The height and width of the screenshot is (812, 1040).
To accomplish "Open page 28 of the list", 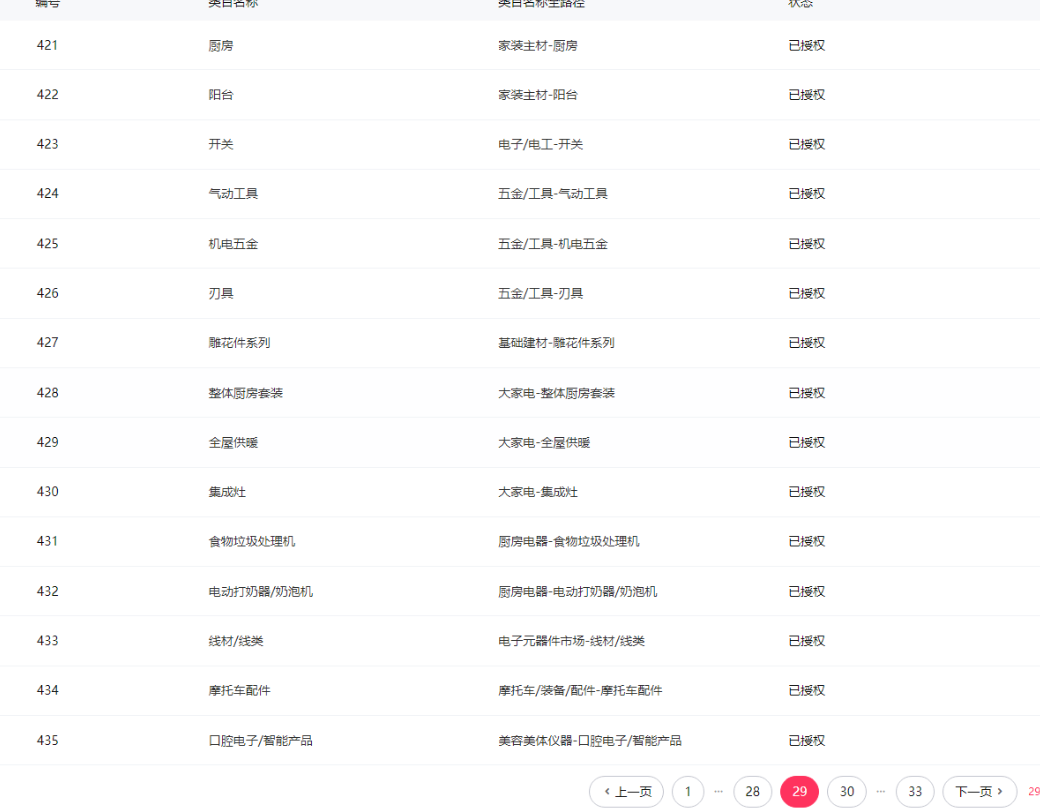I will [752, 792].
